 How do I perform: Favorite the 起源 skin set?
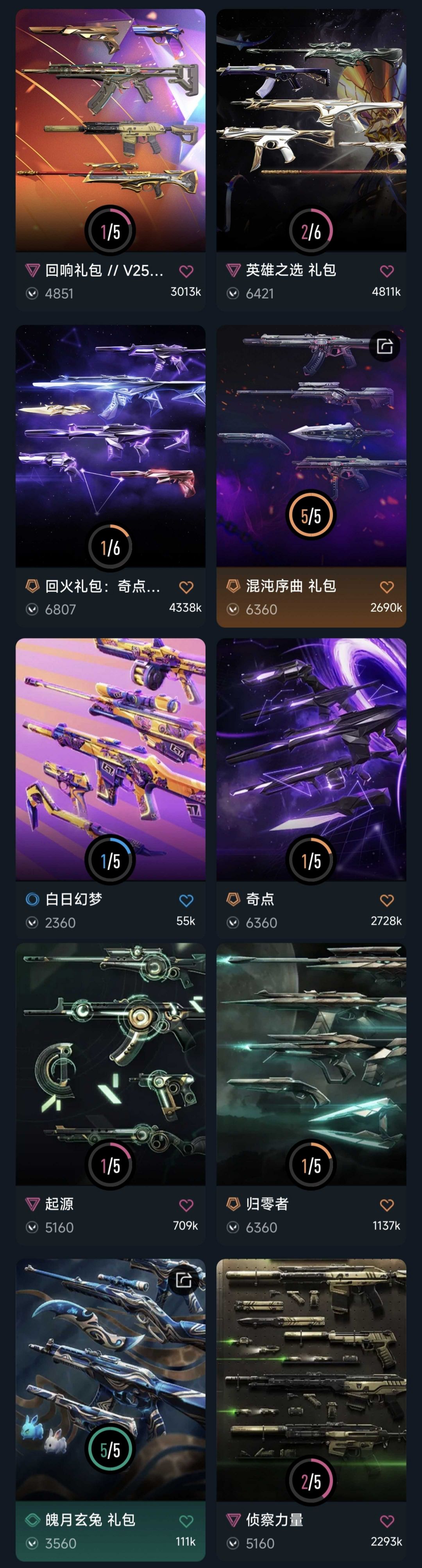point(186,1205)
